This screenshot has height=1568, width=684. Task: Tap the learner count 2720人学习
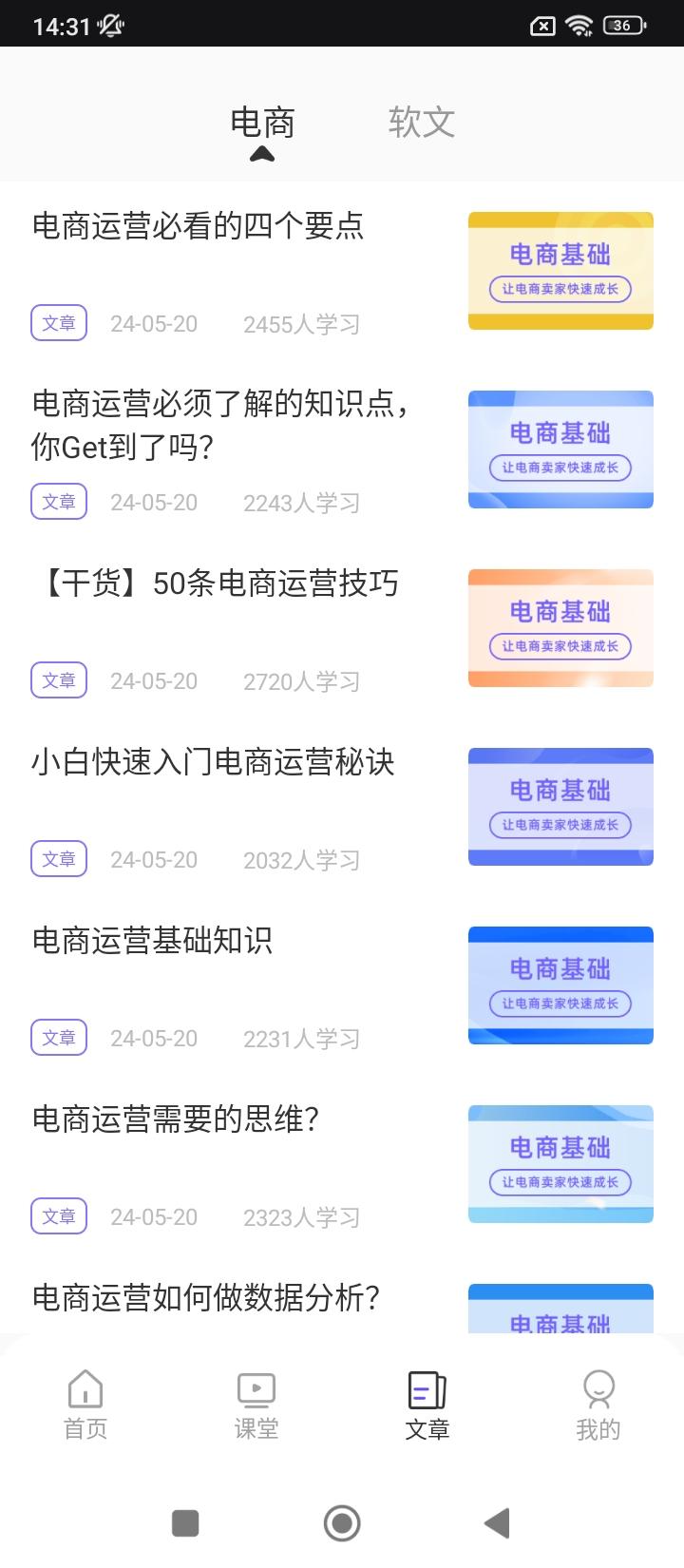click(300, 680)
